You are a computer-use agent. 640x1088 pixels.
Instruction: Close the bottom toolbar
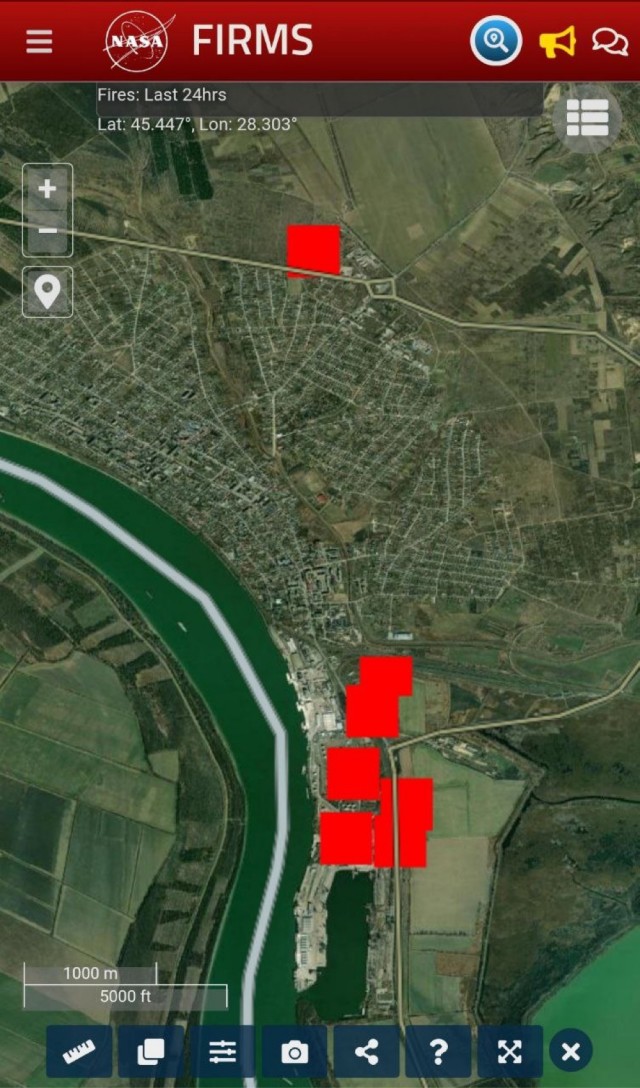pos(571,1052)
